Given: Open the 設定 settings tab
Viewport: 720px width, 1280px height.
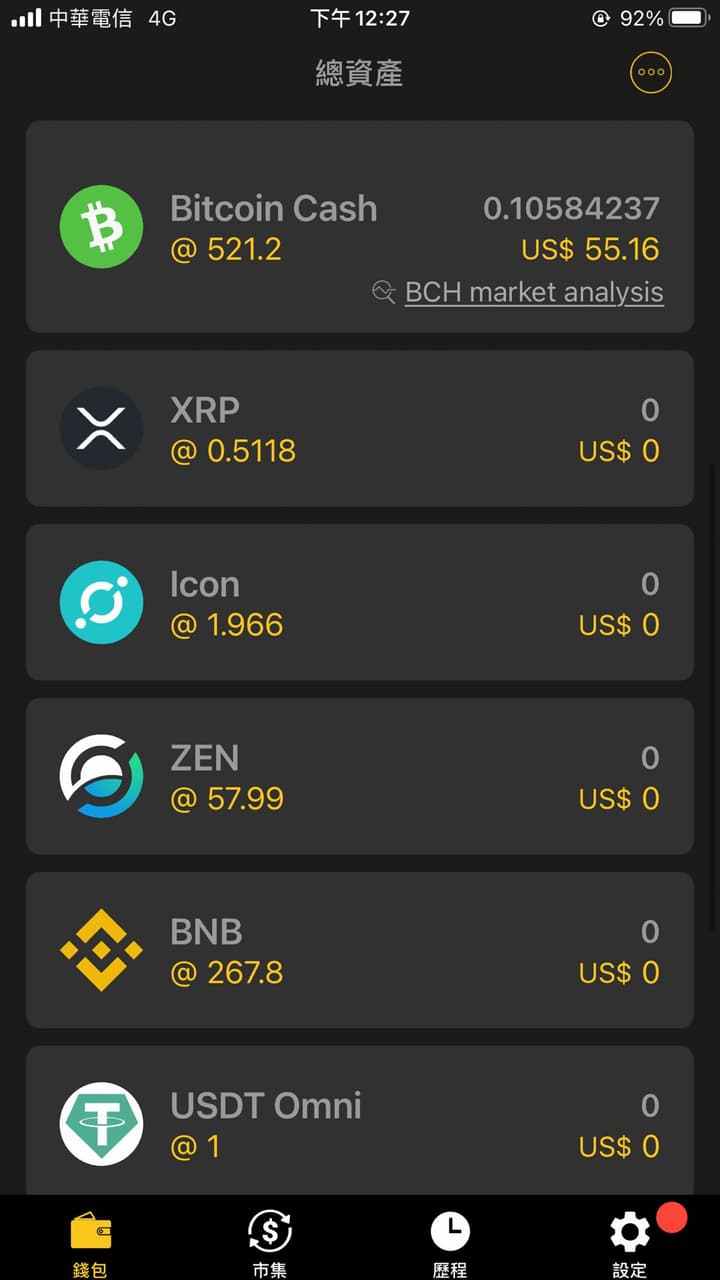Looking at the screenshot, I should click(630, 1240).
